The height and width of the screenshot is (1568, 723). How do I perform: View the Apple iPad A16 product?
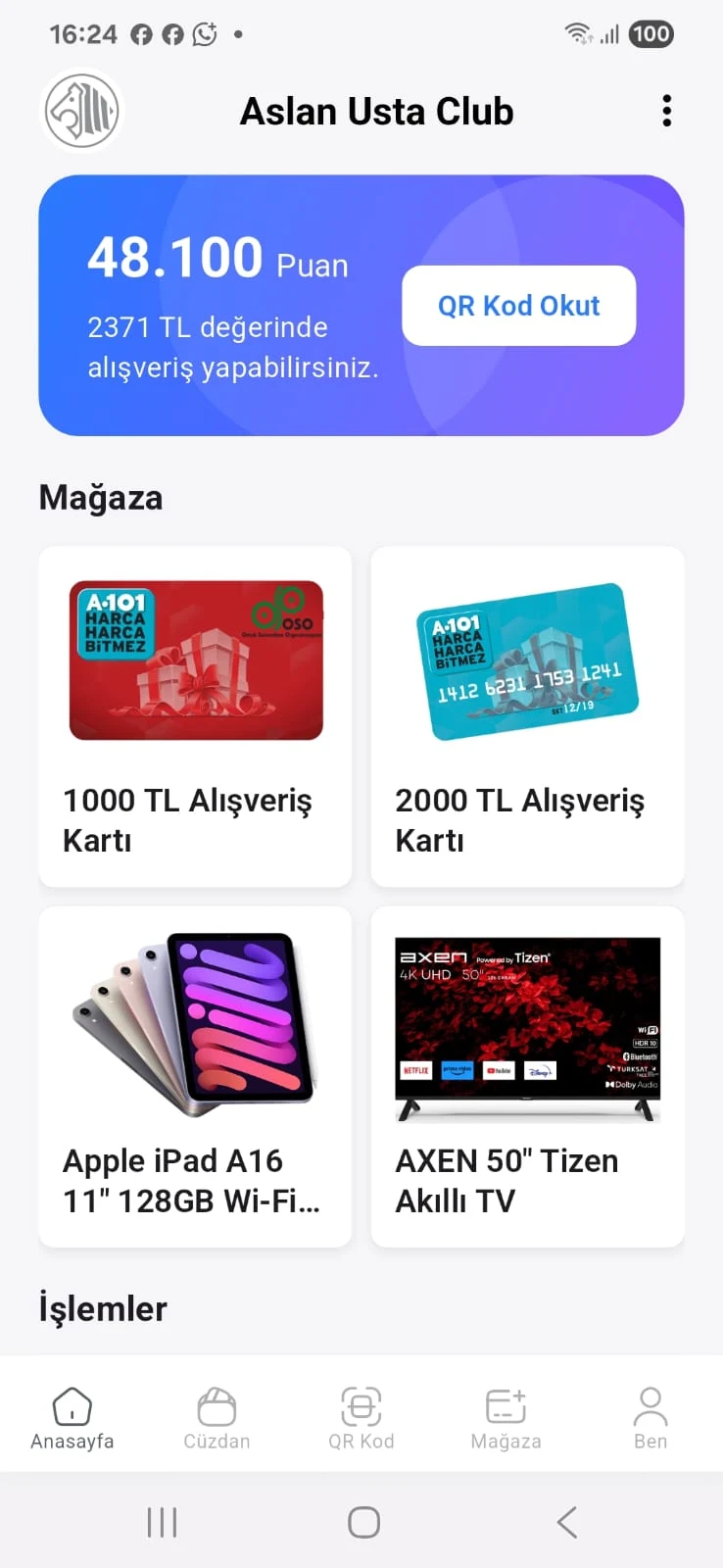195,1076
